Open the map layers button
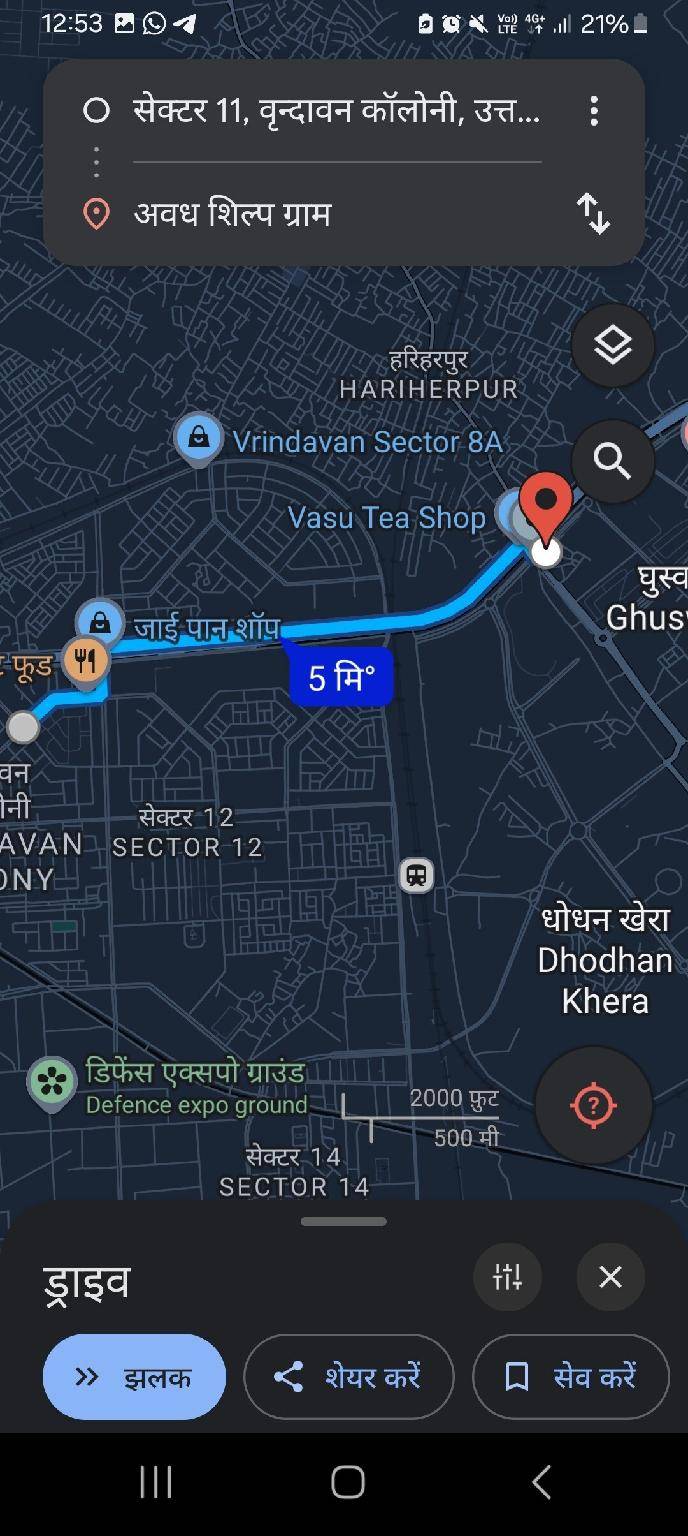This screenshot has height=1536, width=688. [612, 346]
